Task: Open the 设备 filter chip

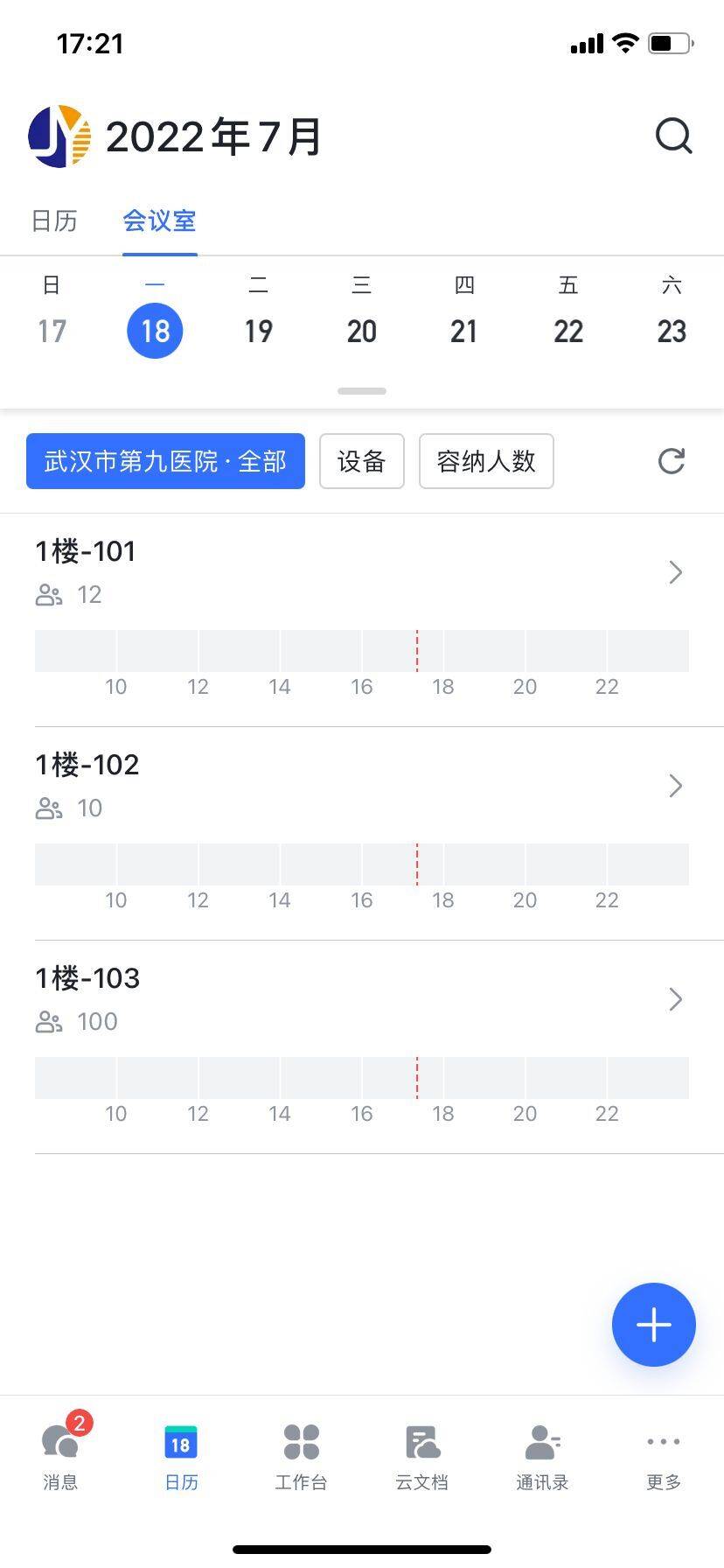Action: tap(361, 461)
